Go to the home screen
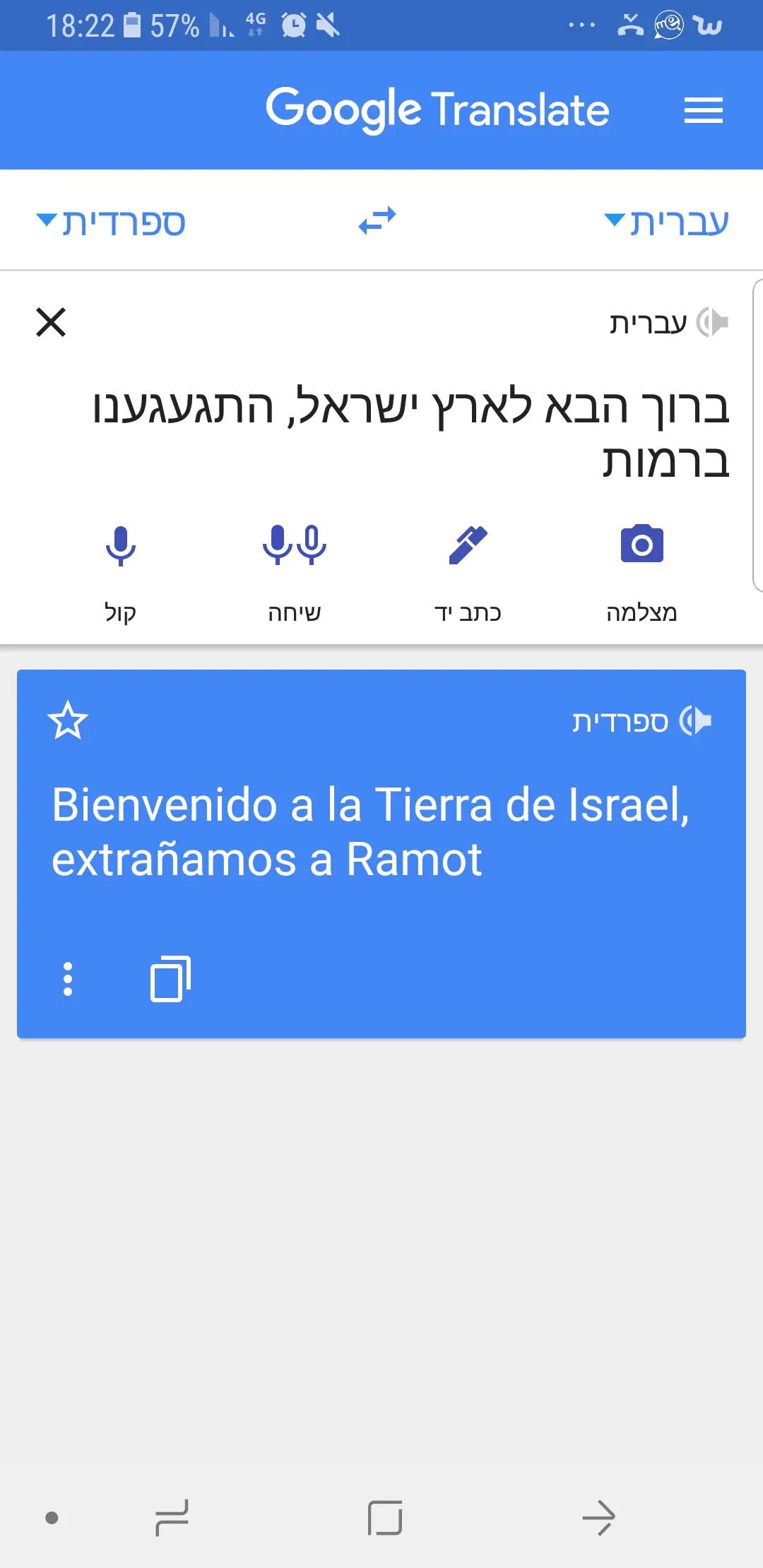This screenshot has width=763, height=1568. click(x=385, y=1518)
